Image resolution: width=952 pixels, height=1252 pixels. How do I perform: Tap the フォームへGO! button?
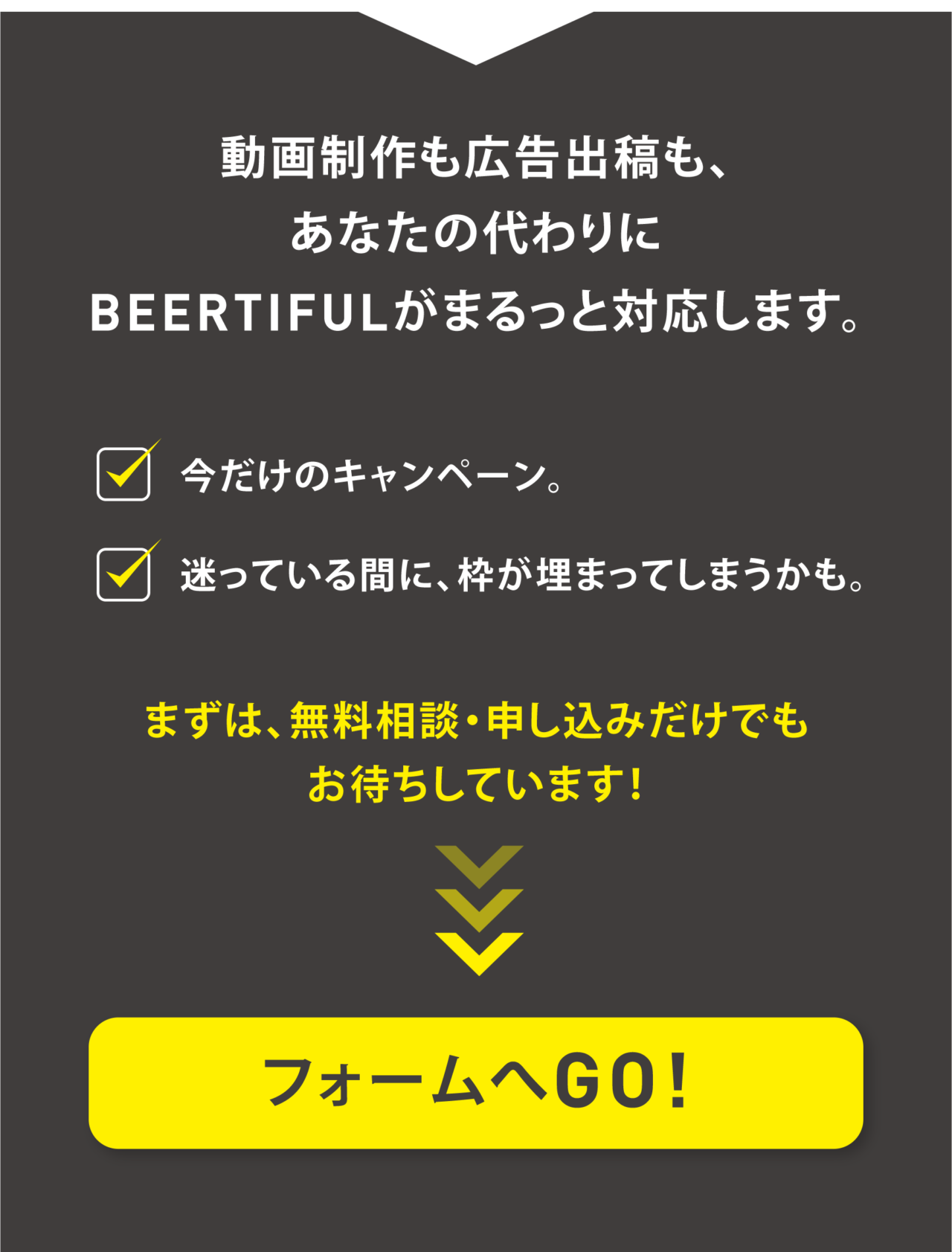(x=476, y=1082)
